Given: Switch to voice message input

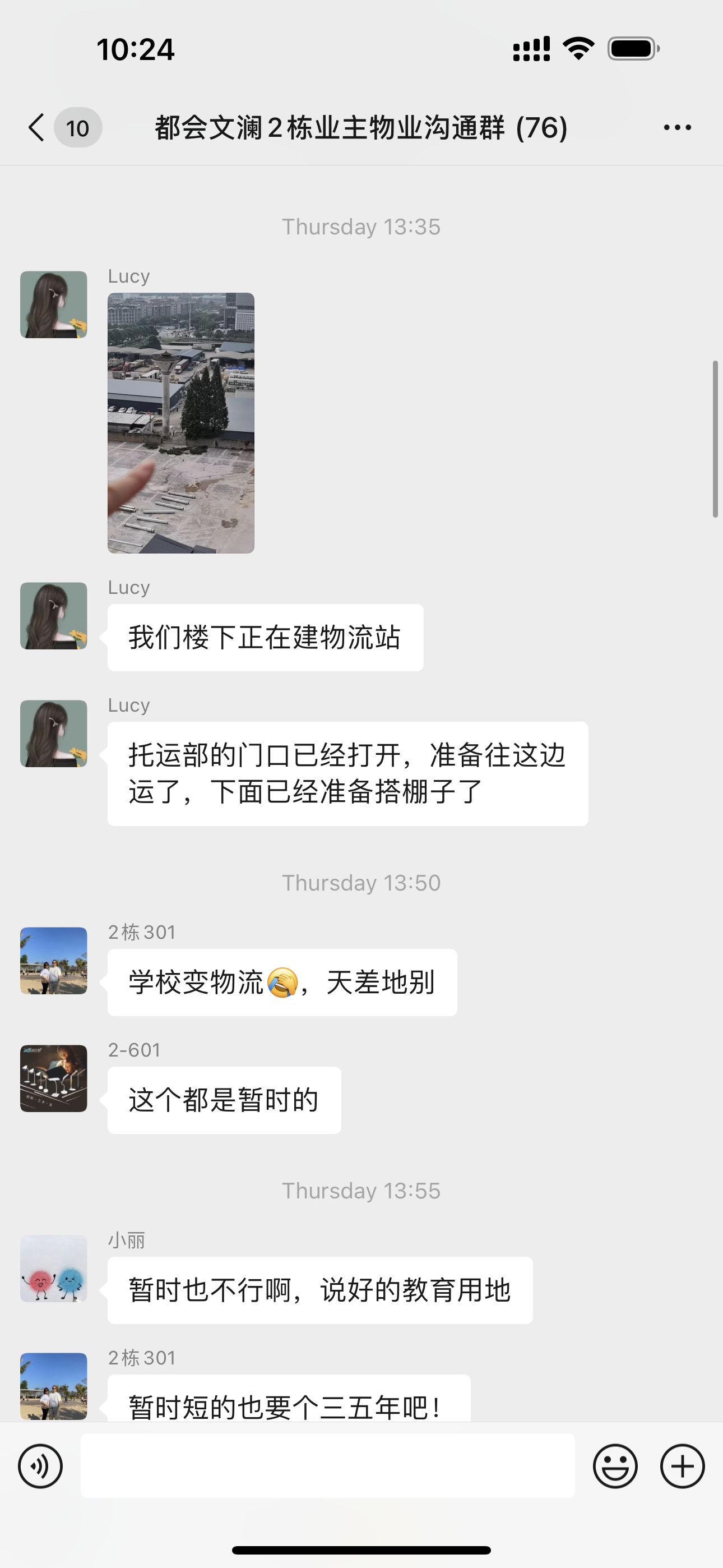Looking at the screenshot, I should 40,1466.
